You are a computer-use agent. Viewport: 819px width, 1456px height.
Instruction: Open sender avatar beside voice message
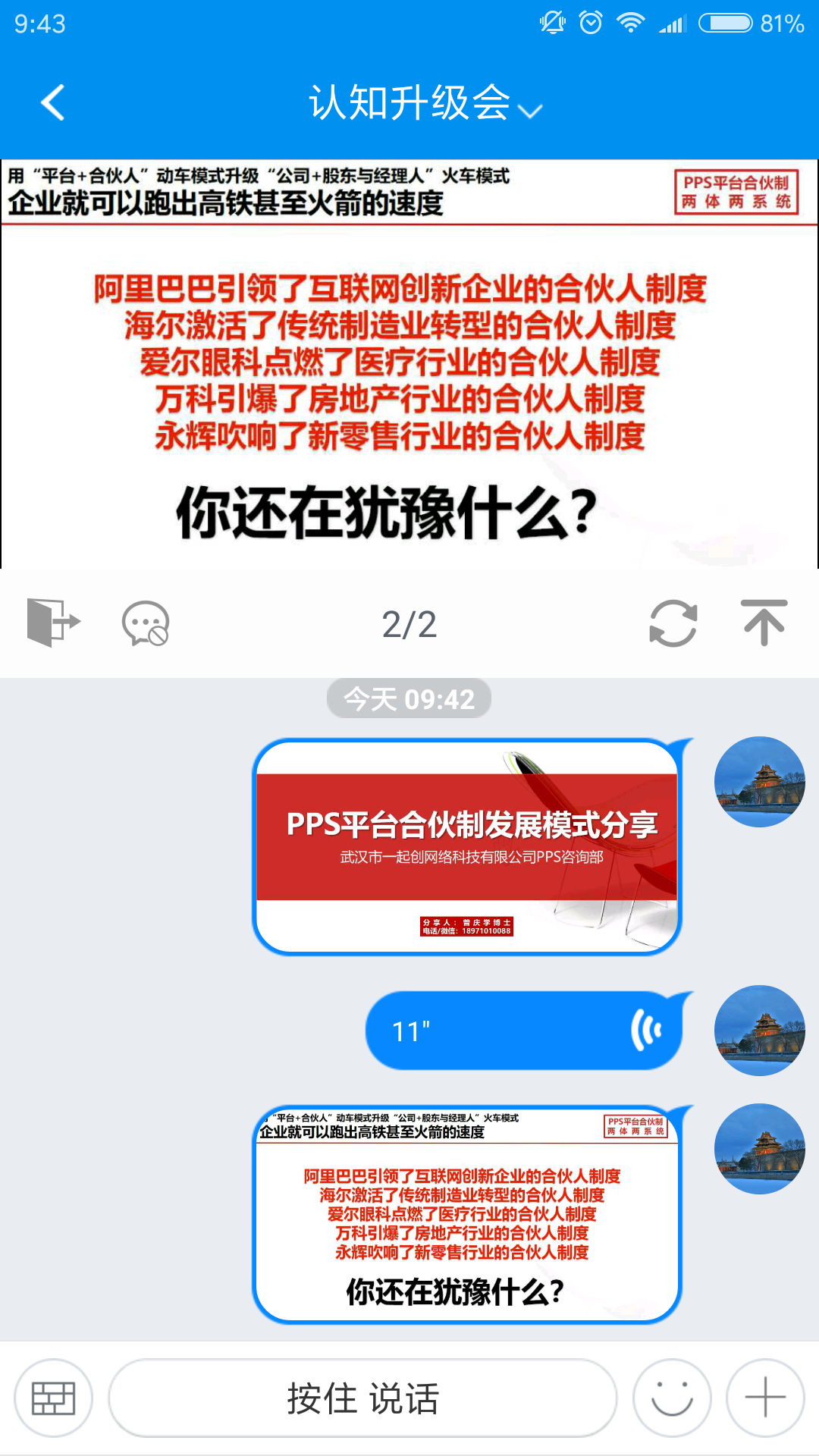(x=759, y=1031)
